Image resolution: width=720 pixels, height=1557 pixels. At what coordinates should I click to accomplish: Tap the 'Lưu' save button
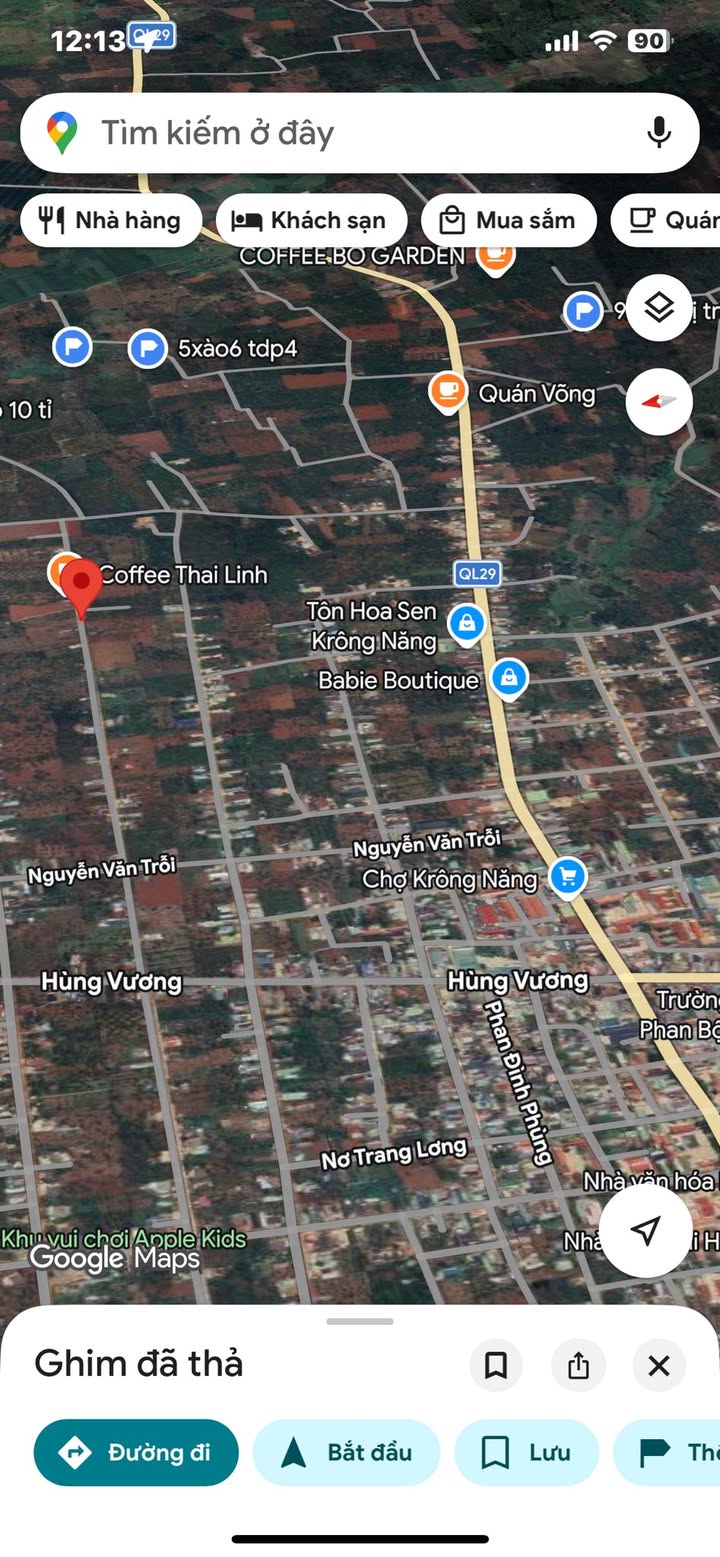click(526, 1452)
